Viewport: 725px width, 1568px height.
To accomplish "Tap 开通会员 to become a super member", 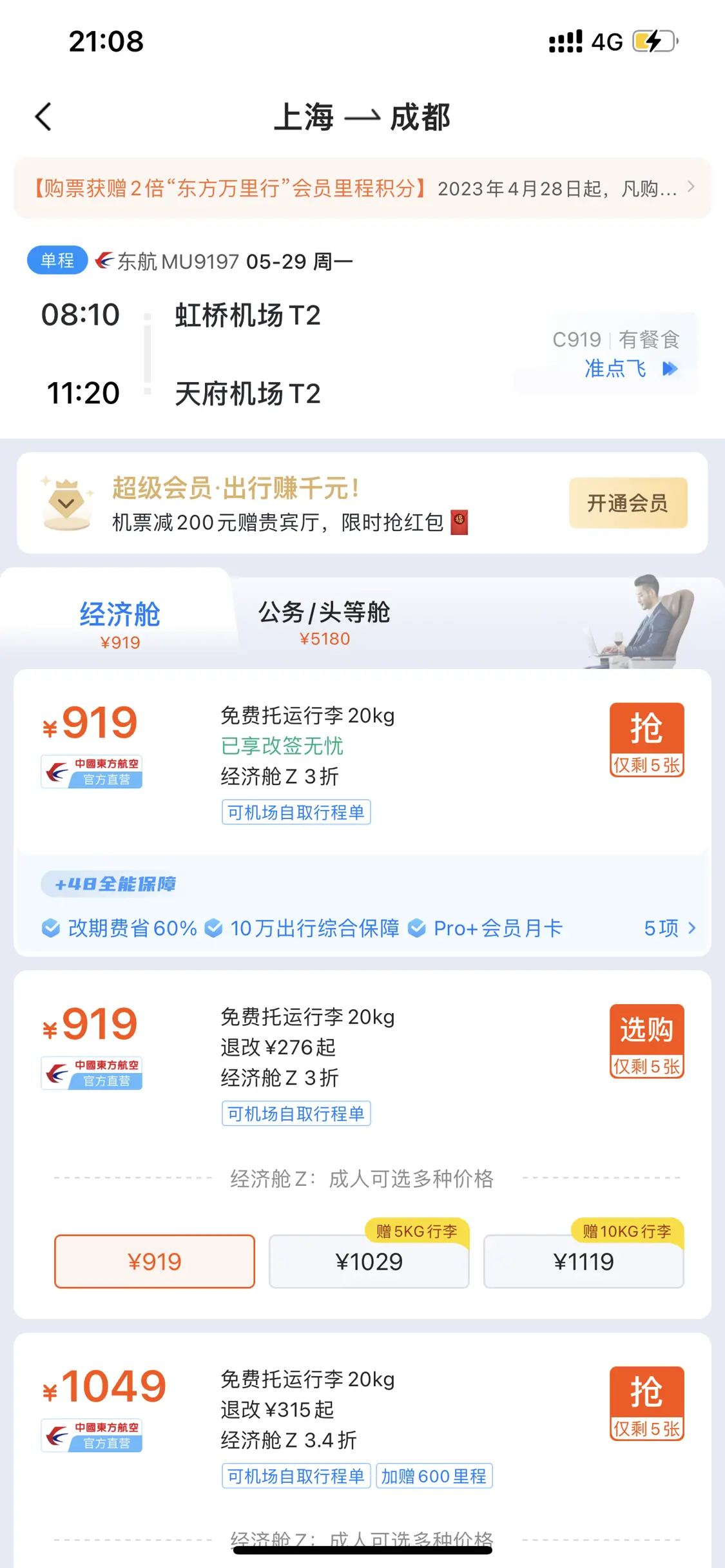I will pyautogui.click(x=628, y=503).
